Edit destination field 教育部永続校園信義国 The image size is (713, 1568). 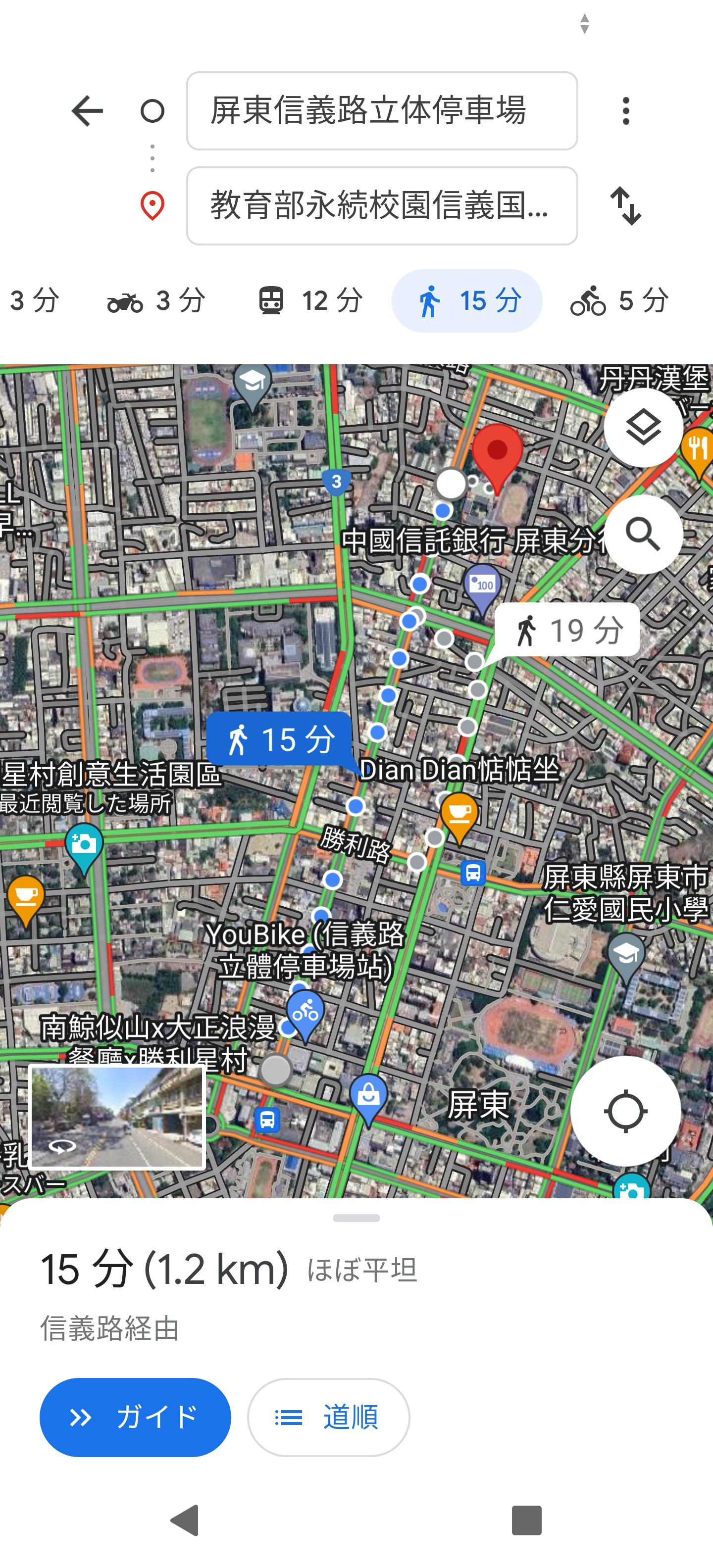coord(382,206)
